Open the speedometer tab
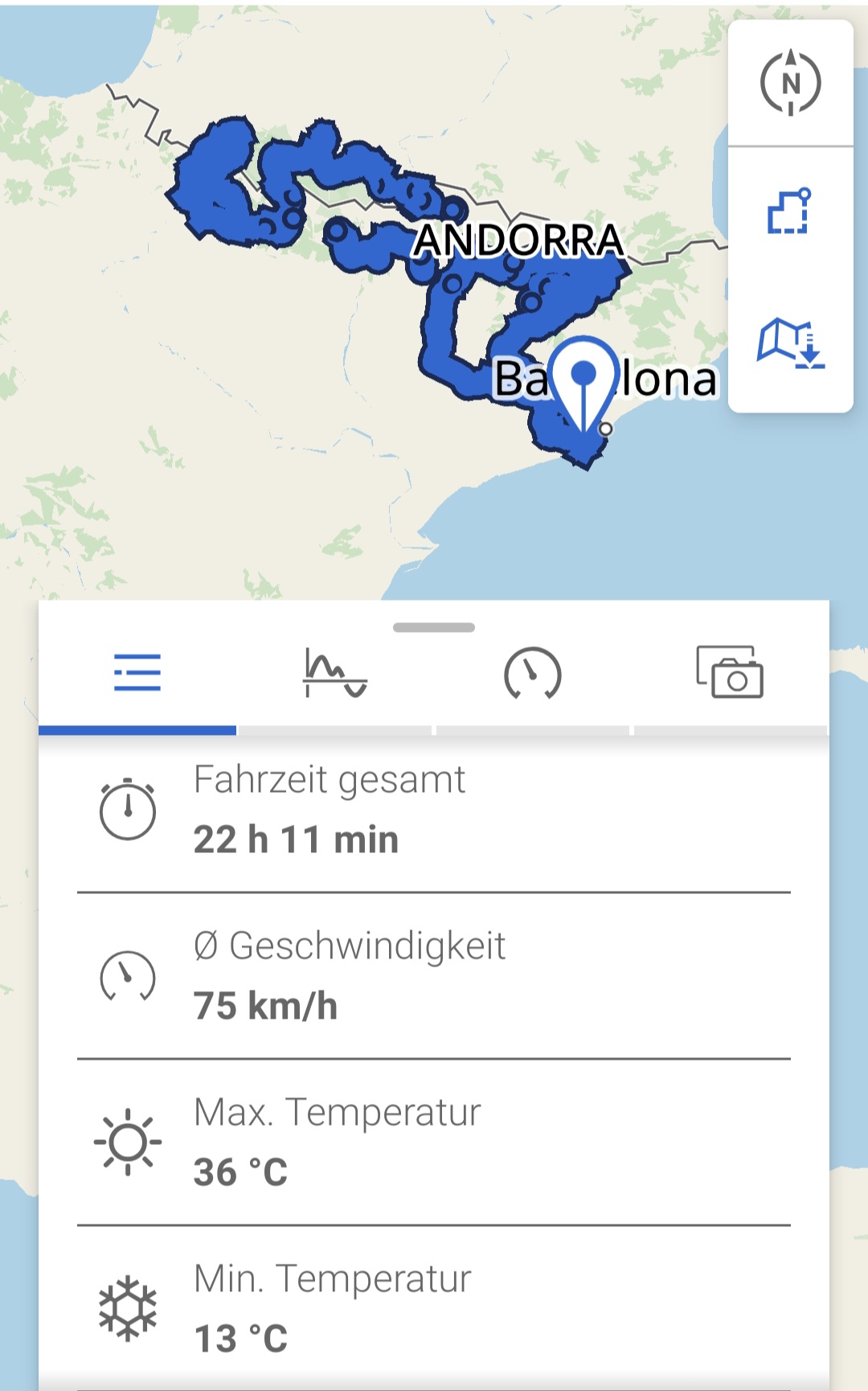Image resolution: width=868 pixels, height=1391 pixels. (x=532, y=673)
